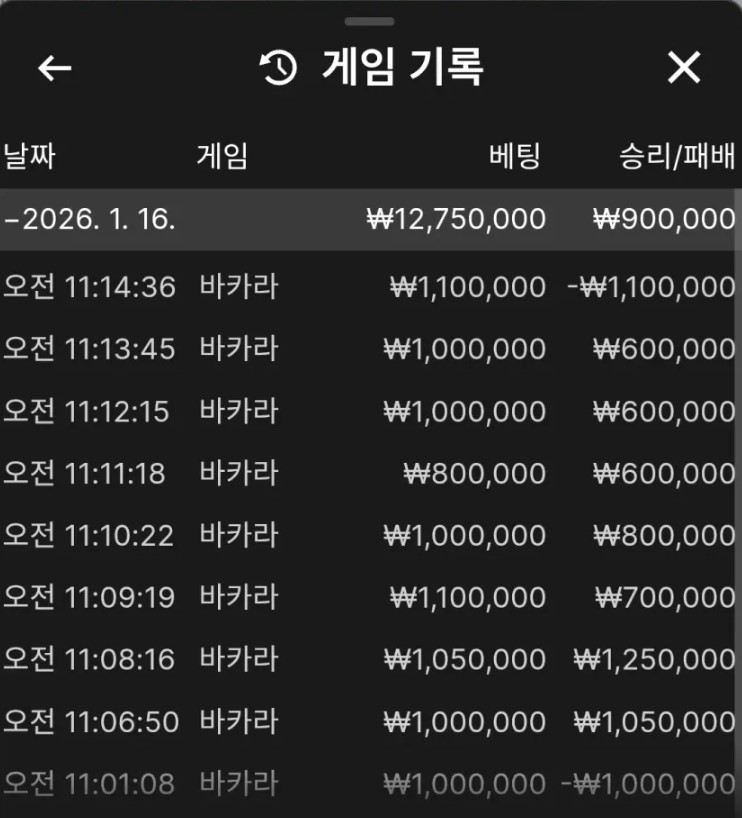Screen dimensions: 742x818
Task: Open the 오전 11:14:36 바카라 record
Action: coord(370,288)
